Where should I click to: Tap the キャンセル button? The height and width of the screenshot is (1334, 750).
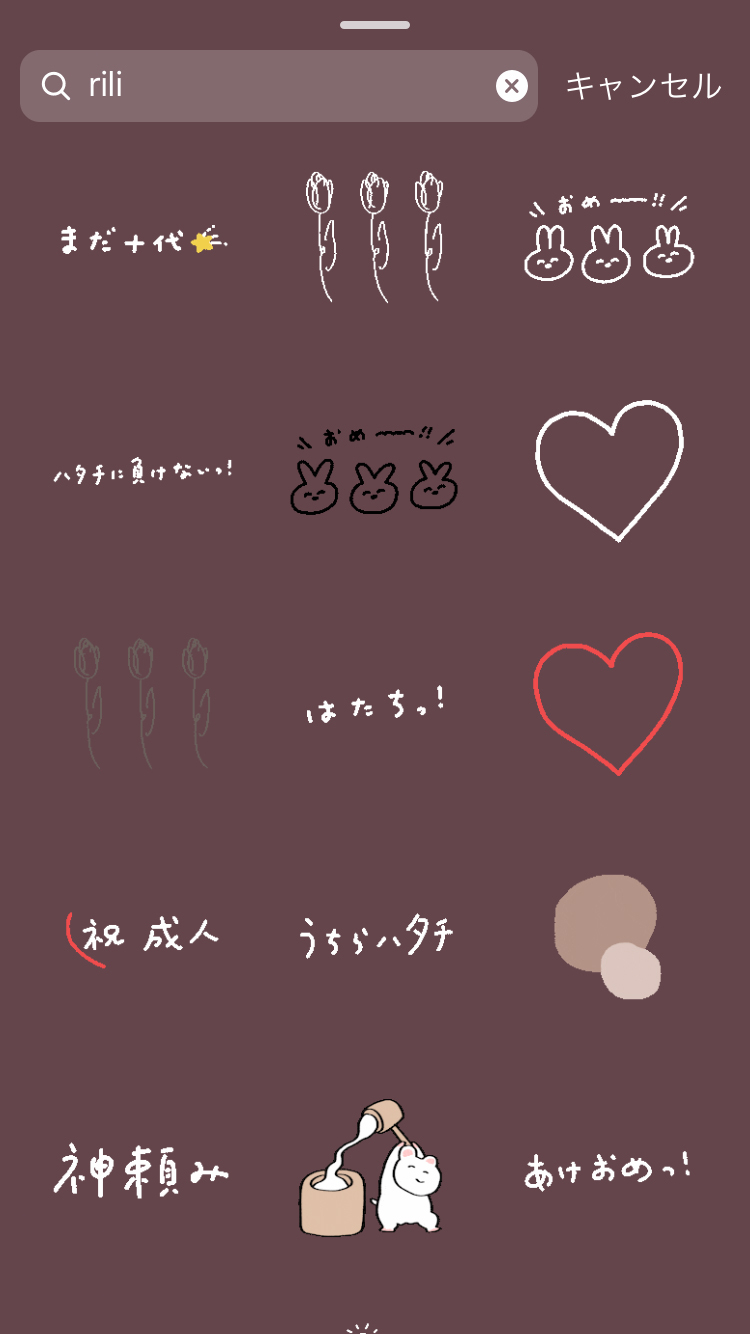coord(643,86)
